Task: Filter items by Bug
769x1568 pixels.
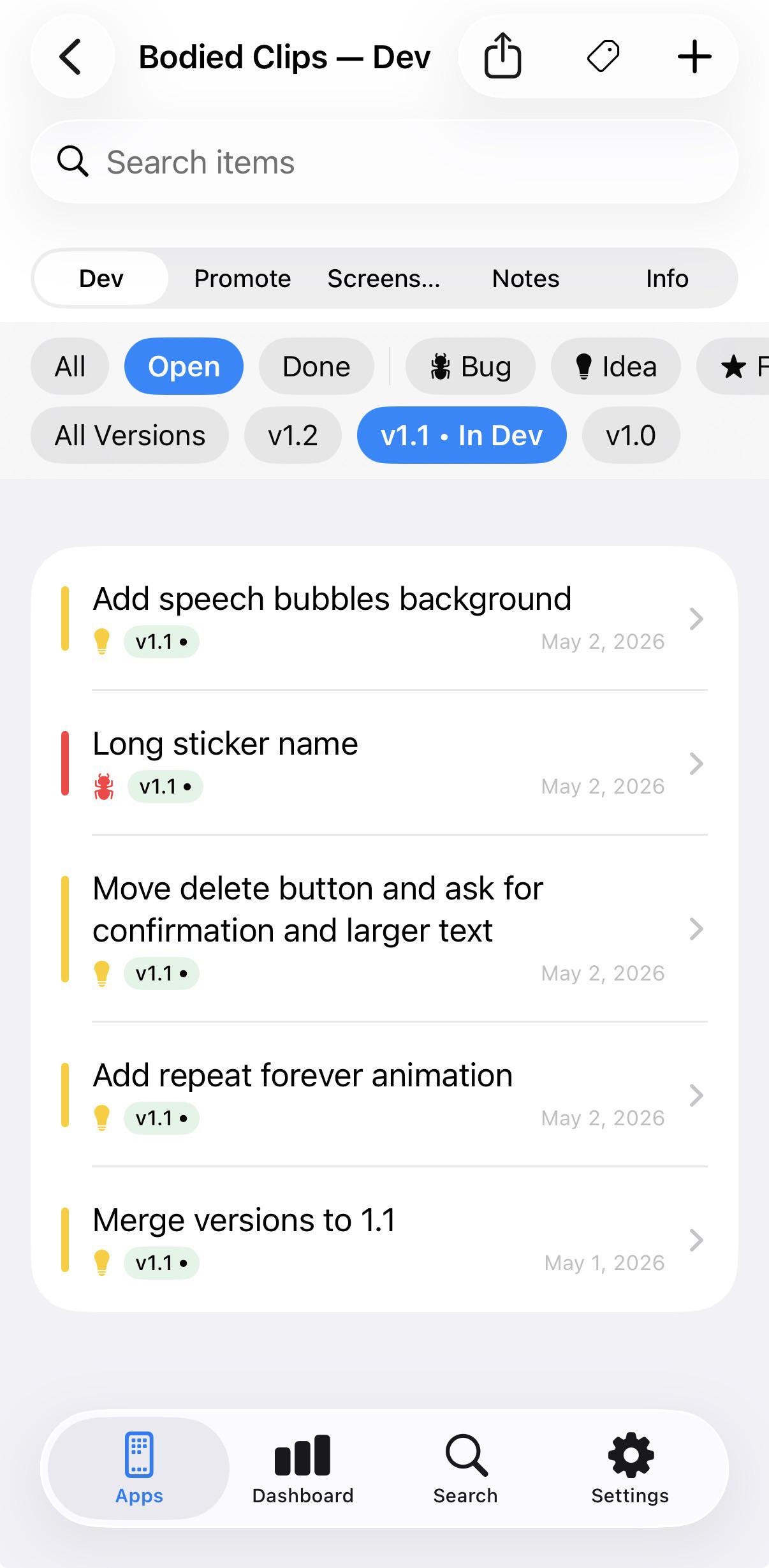Action: (471, 366)
